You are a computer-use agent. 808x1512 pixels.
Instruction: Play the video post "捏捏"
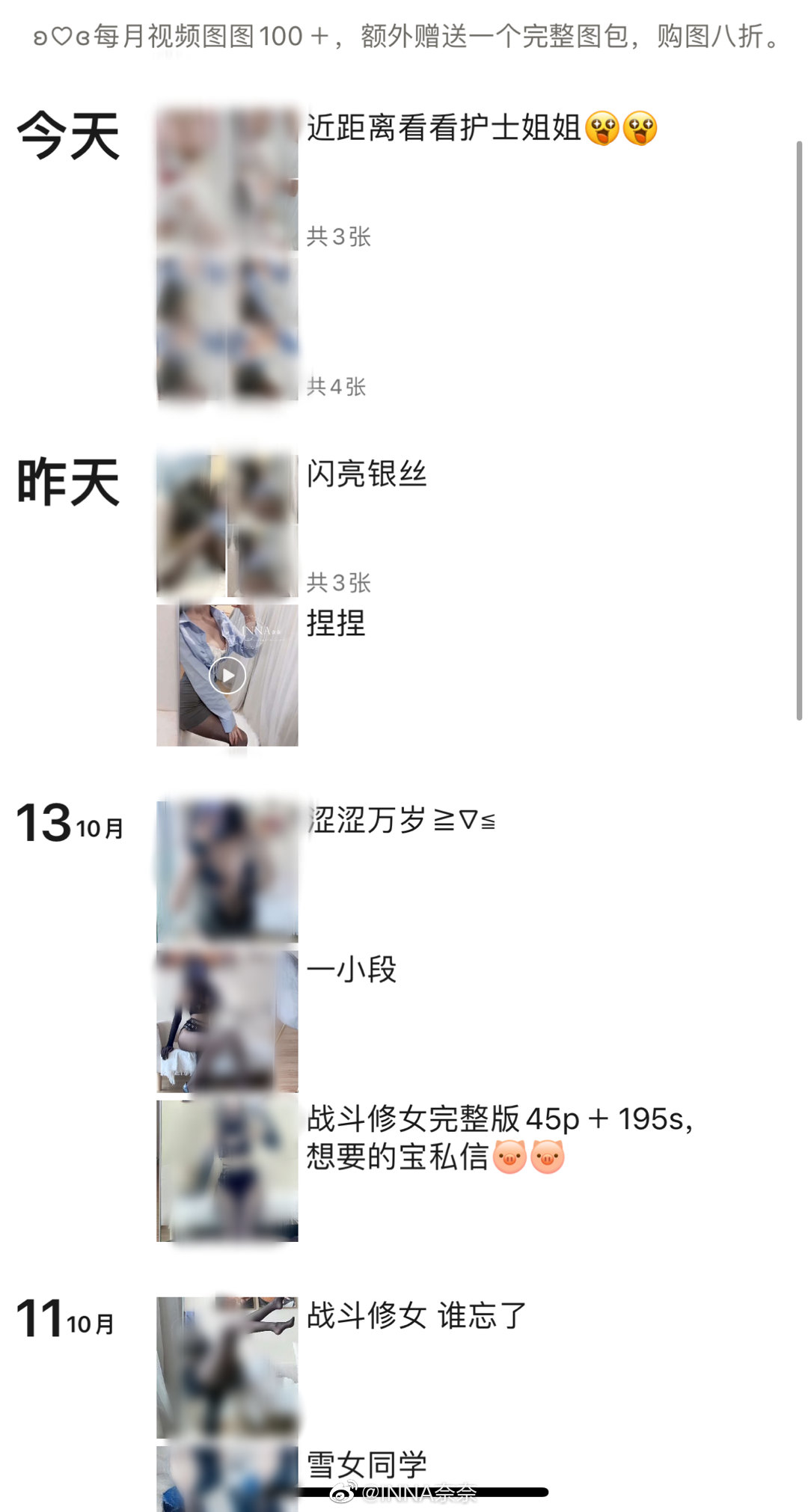coord(227,676)
